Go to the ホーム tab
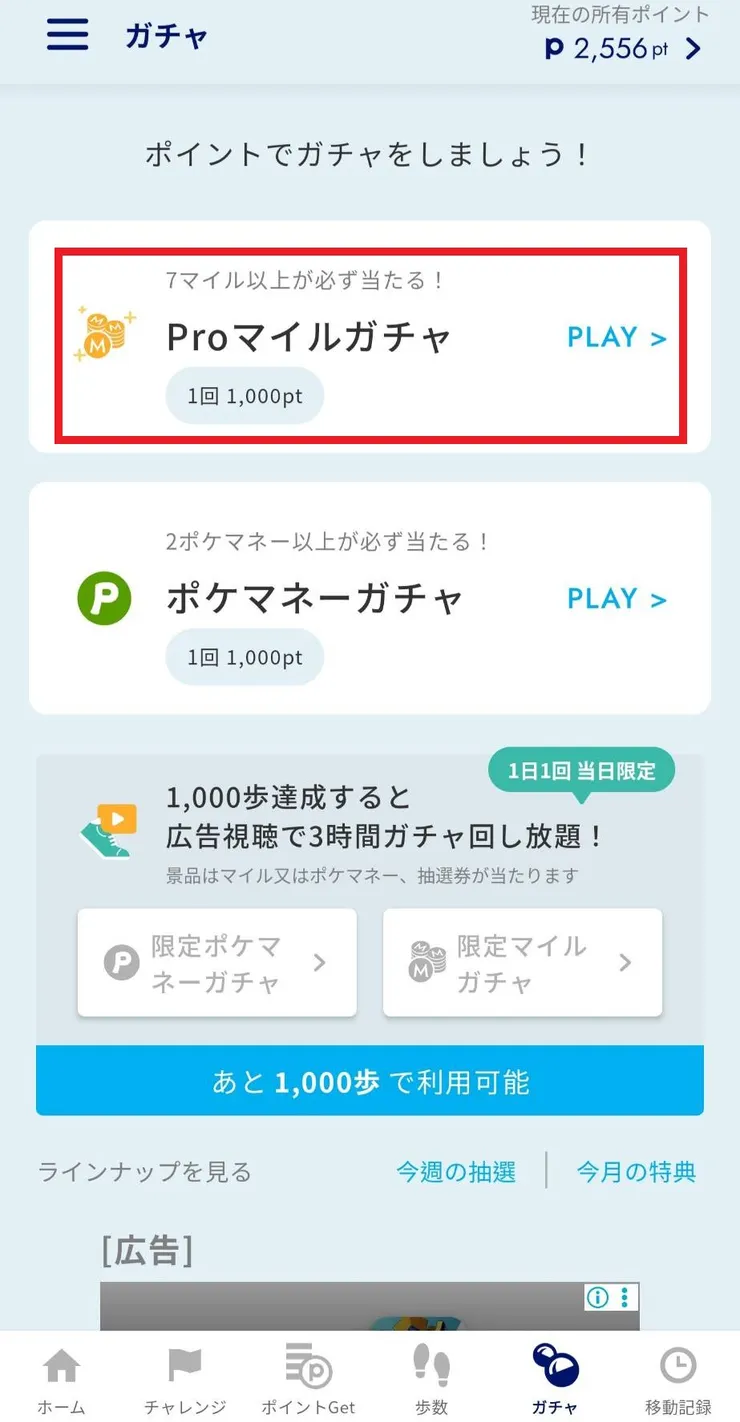Screen dimensions: 740x1422 coord(62,1378)
